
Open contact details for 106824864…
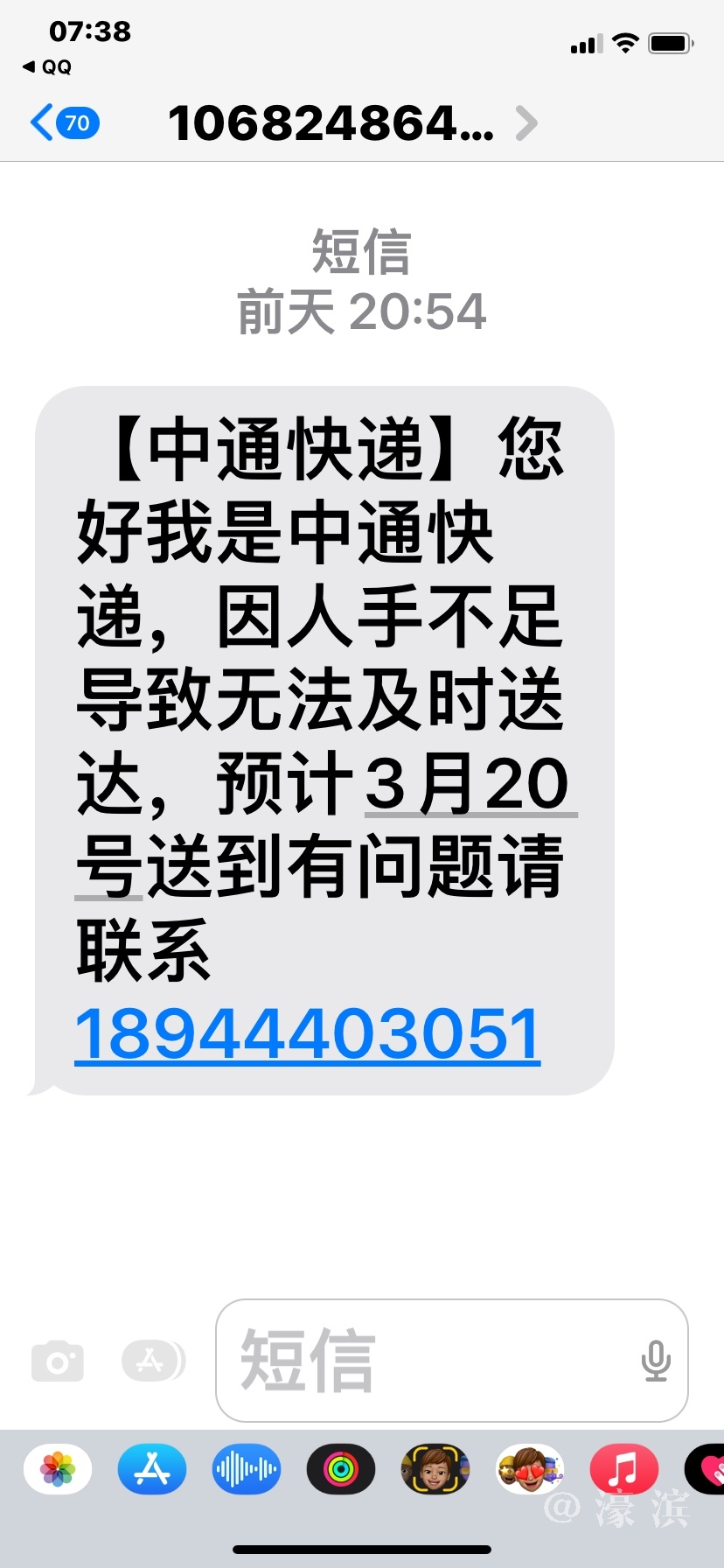350,123
